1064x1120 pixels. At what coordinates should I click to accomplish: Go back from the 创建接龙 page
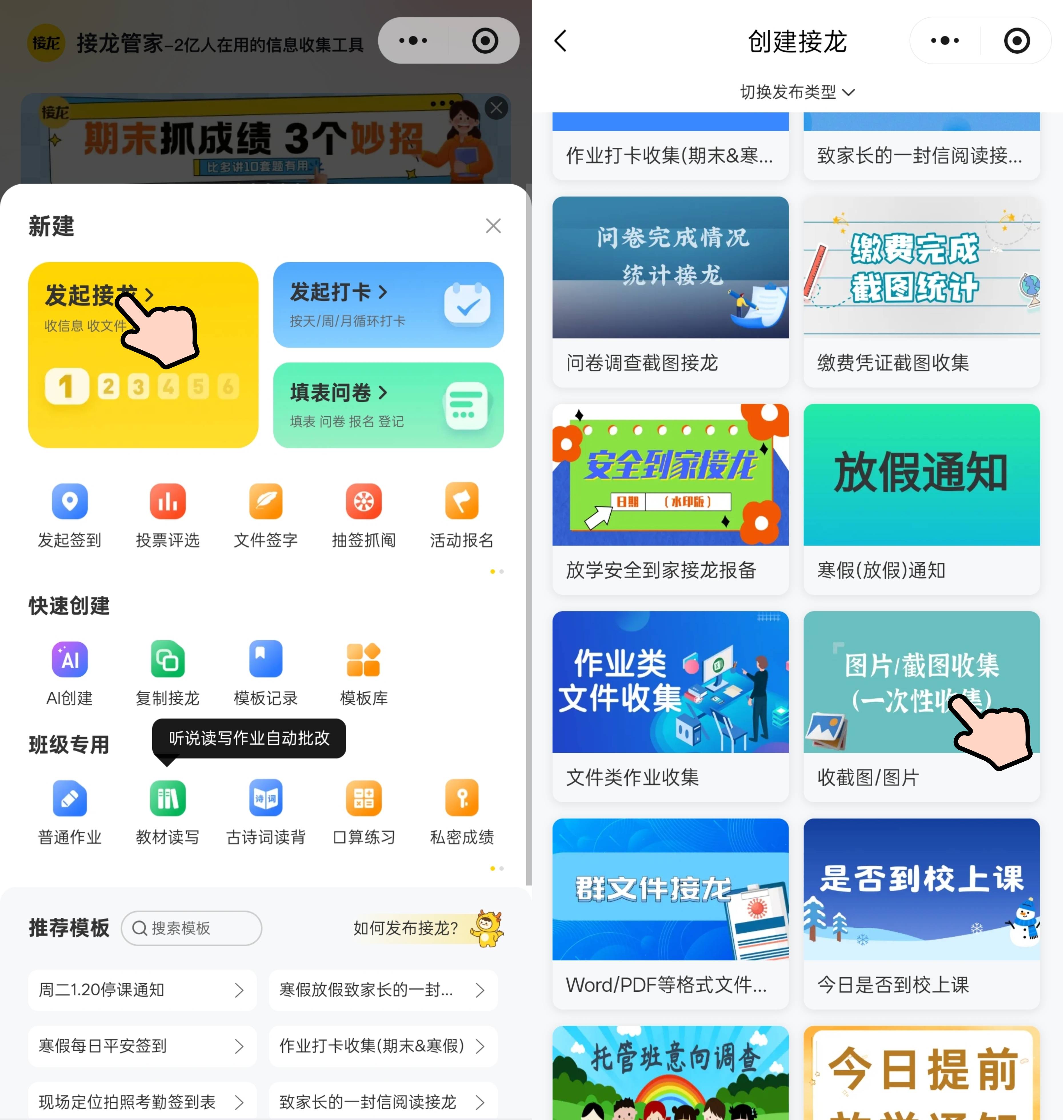coord(560,41)
